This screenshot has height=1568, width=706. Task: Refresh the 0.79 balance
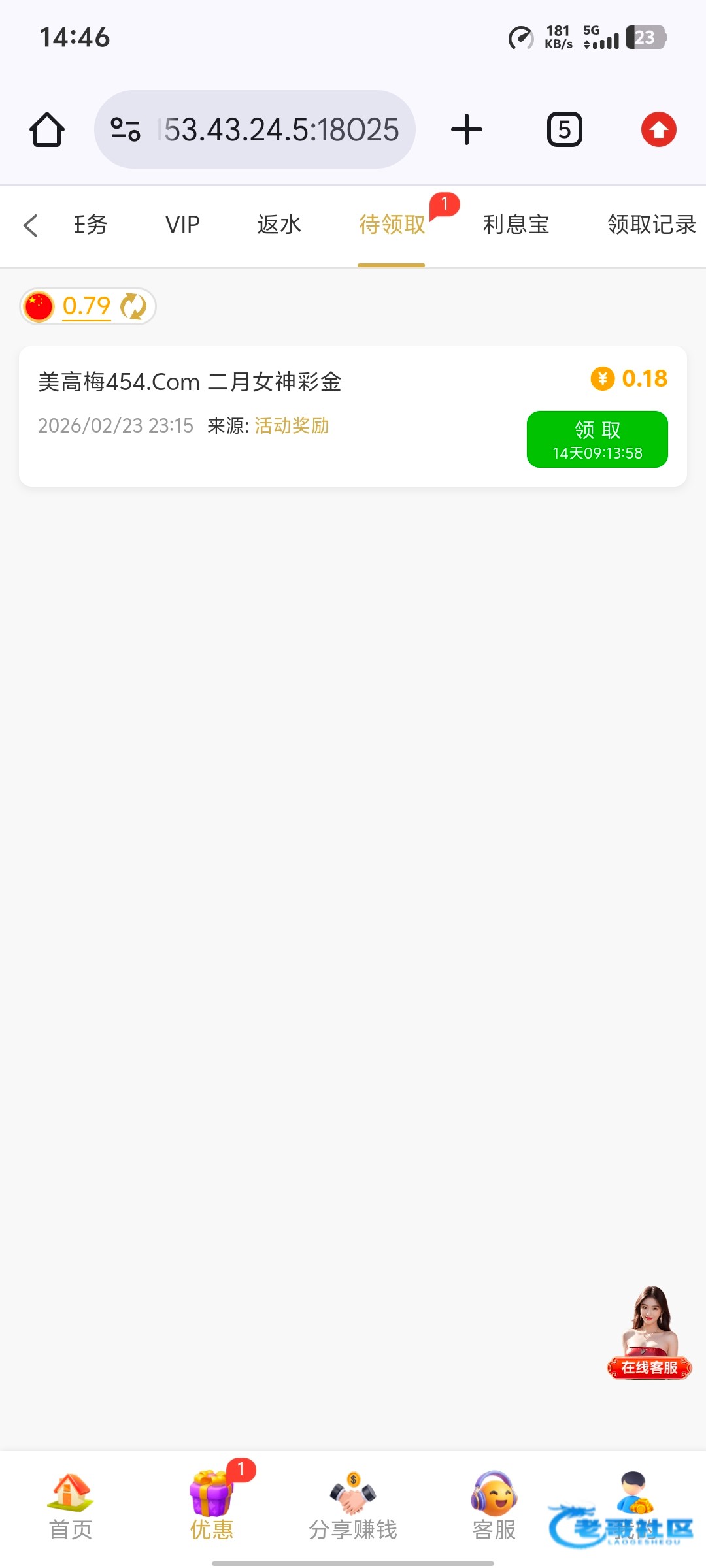[134, 306]
